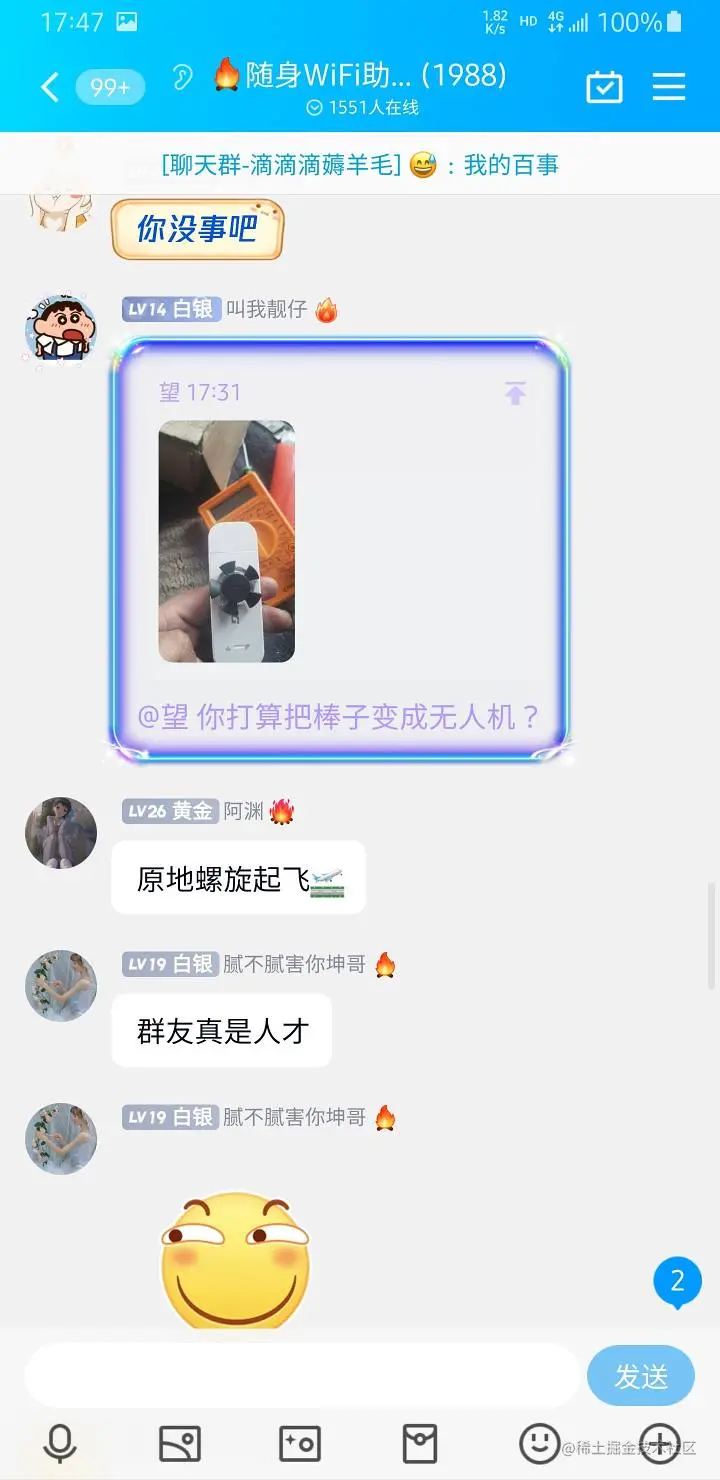Jump to the original quoted message arrow
720x1480 pixels.
(x=515, y=393)
